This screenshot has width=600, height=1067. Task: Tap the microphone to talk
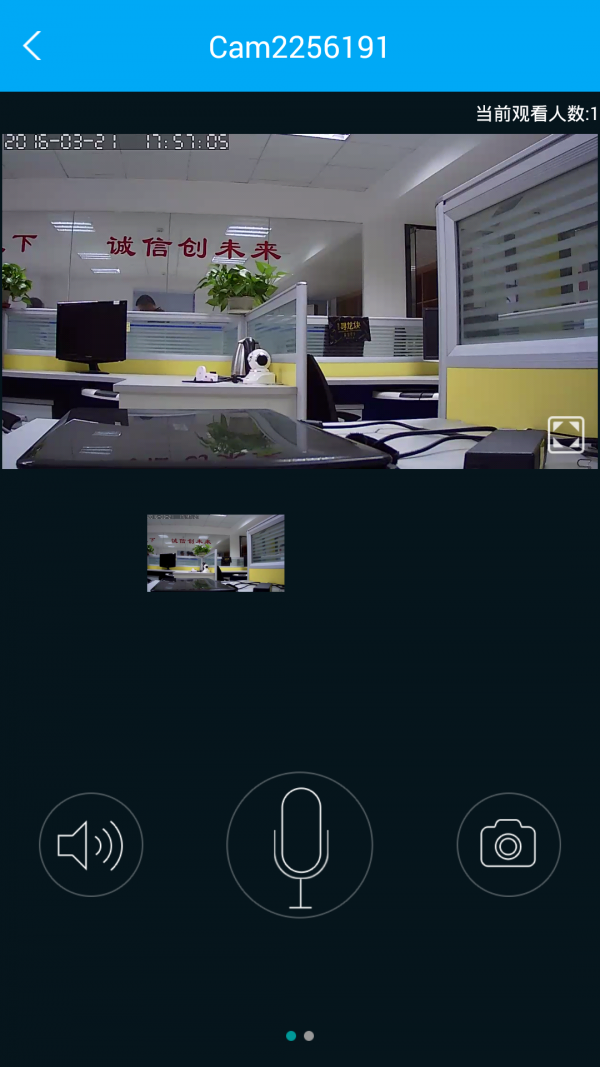300,845
